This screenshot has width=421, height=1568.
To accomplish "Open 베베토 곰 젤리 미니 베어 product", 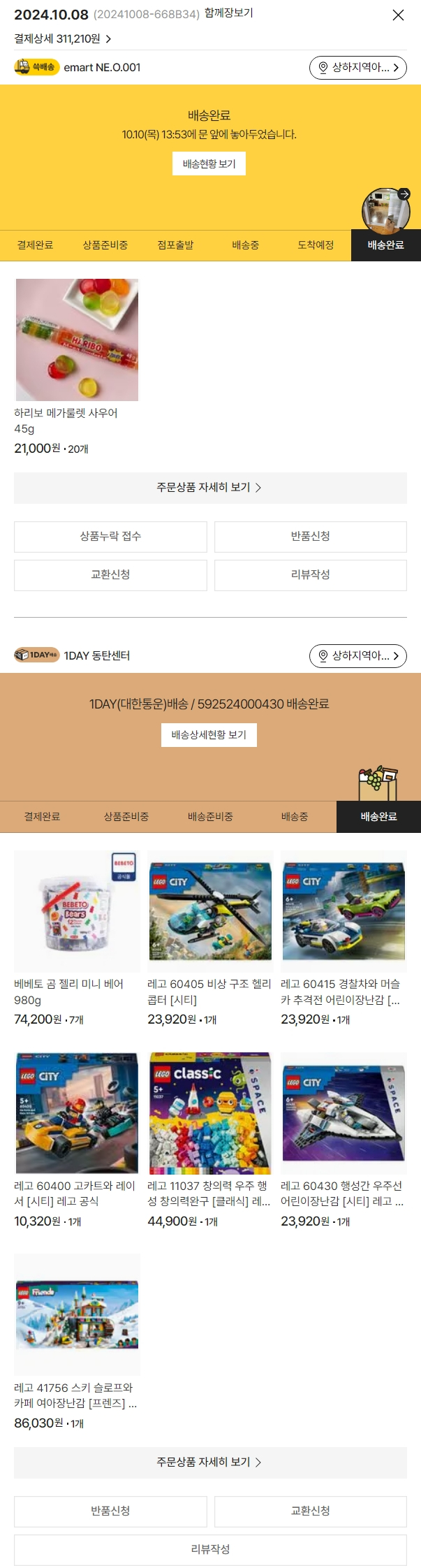I will pos(77,911).
